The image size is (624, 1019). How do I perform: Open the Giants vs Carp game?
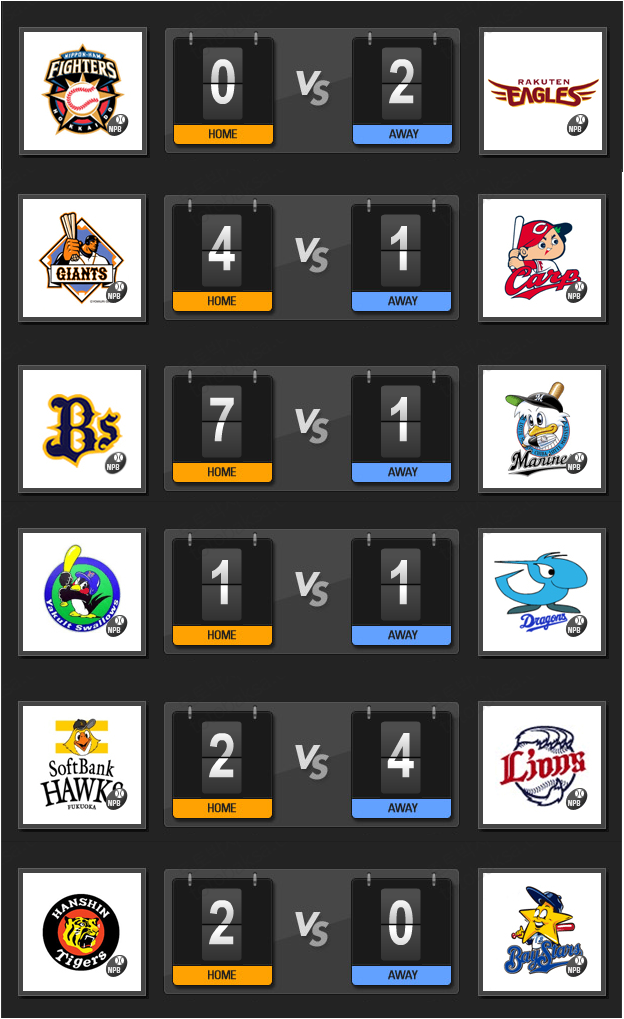pyautogui.click(x=312, y=258)
